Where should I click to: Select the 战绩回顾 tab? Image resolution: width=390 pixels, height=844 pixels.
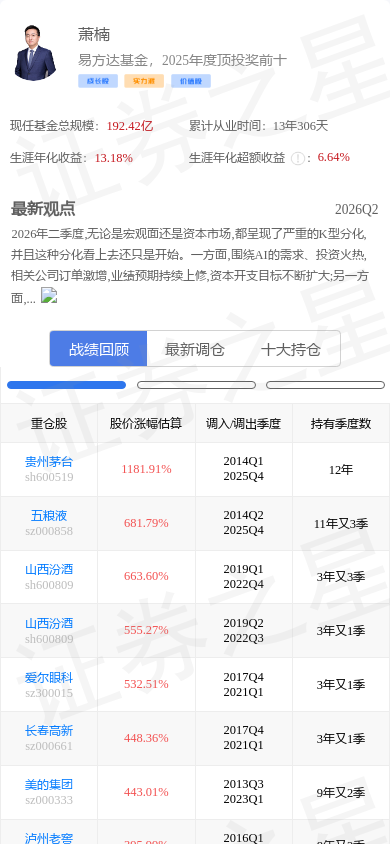pyautogui.click(x=99, y=349)
